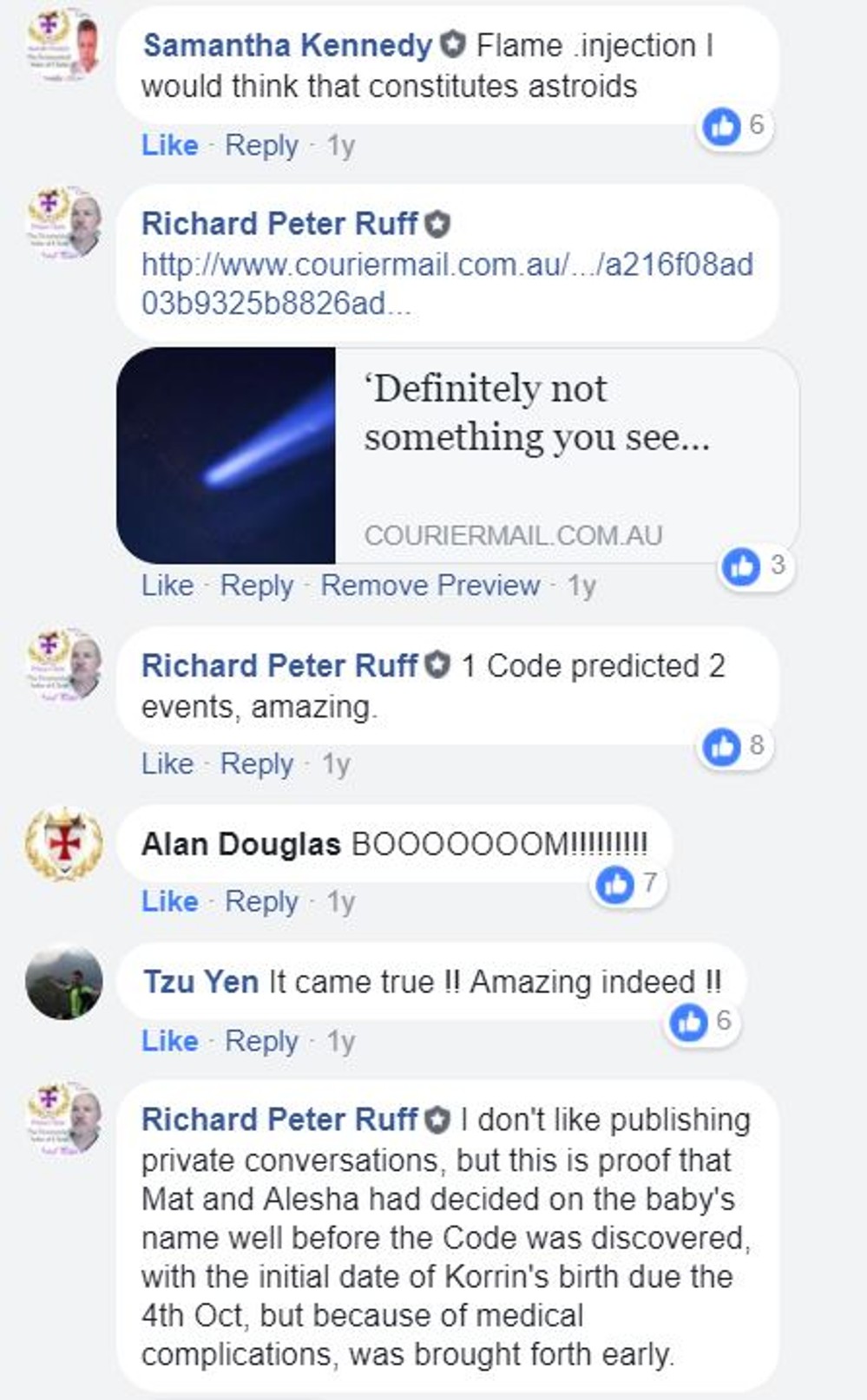Like Tzu Yen's comment
Image resolution: width=867 pixels, height=1400 pixels.
tap(169, 1040)
